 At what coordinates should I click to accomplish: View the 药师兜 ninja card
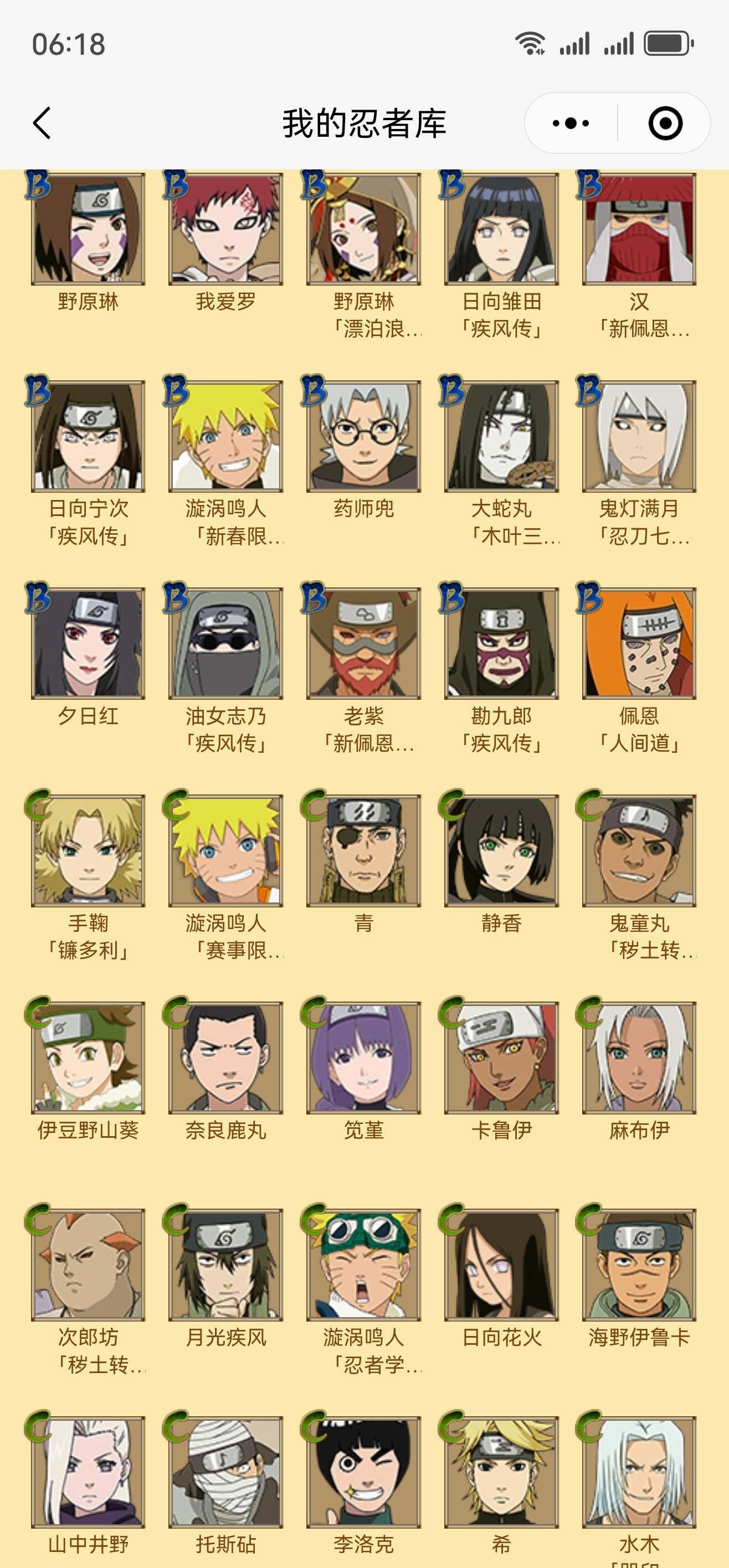(363, 436)
